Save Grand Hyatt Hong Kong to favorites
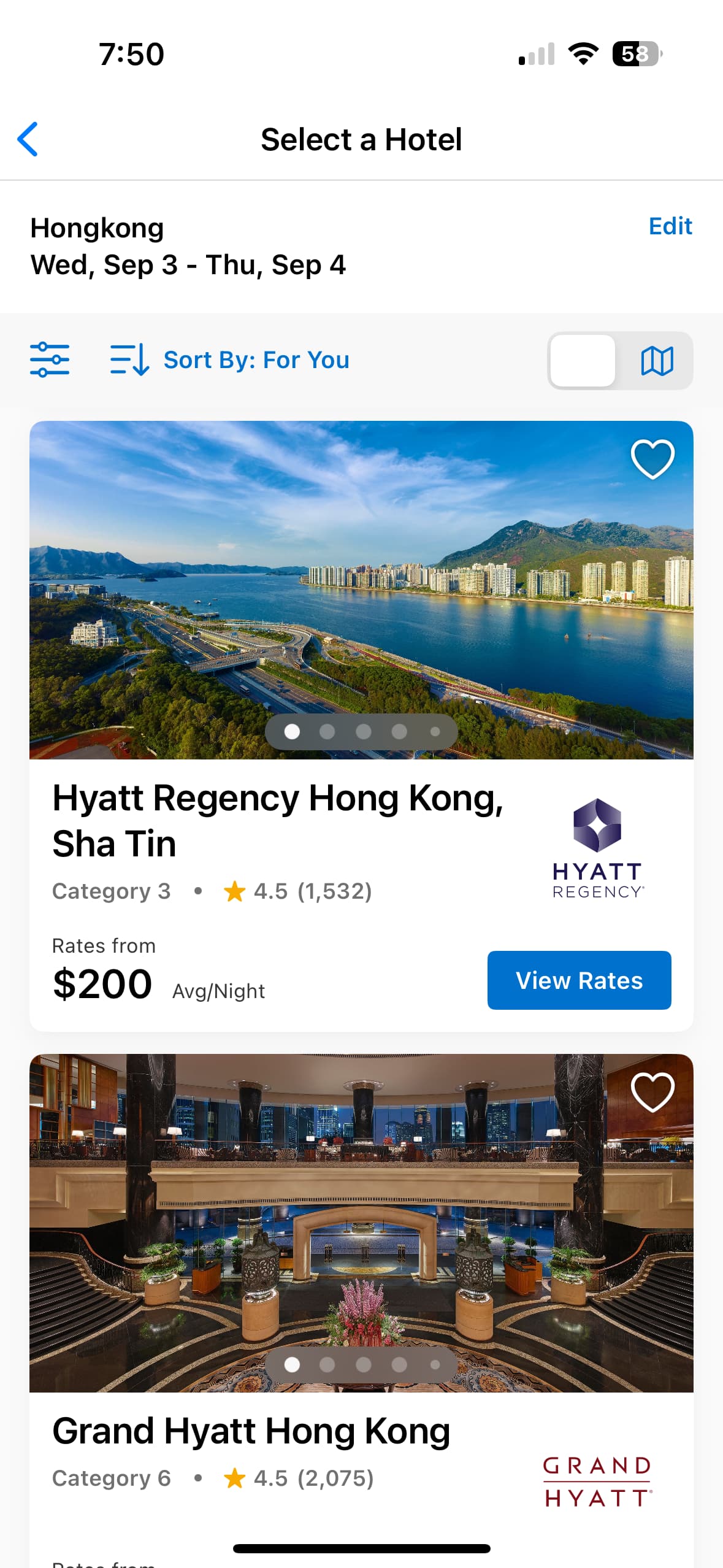 [652, 1092]
